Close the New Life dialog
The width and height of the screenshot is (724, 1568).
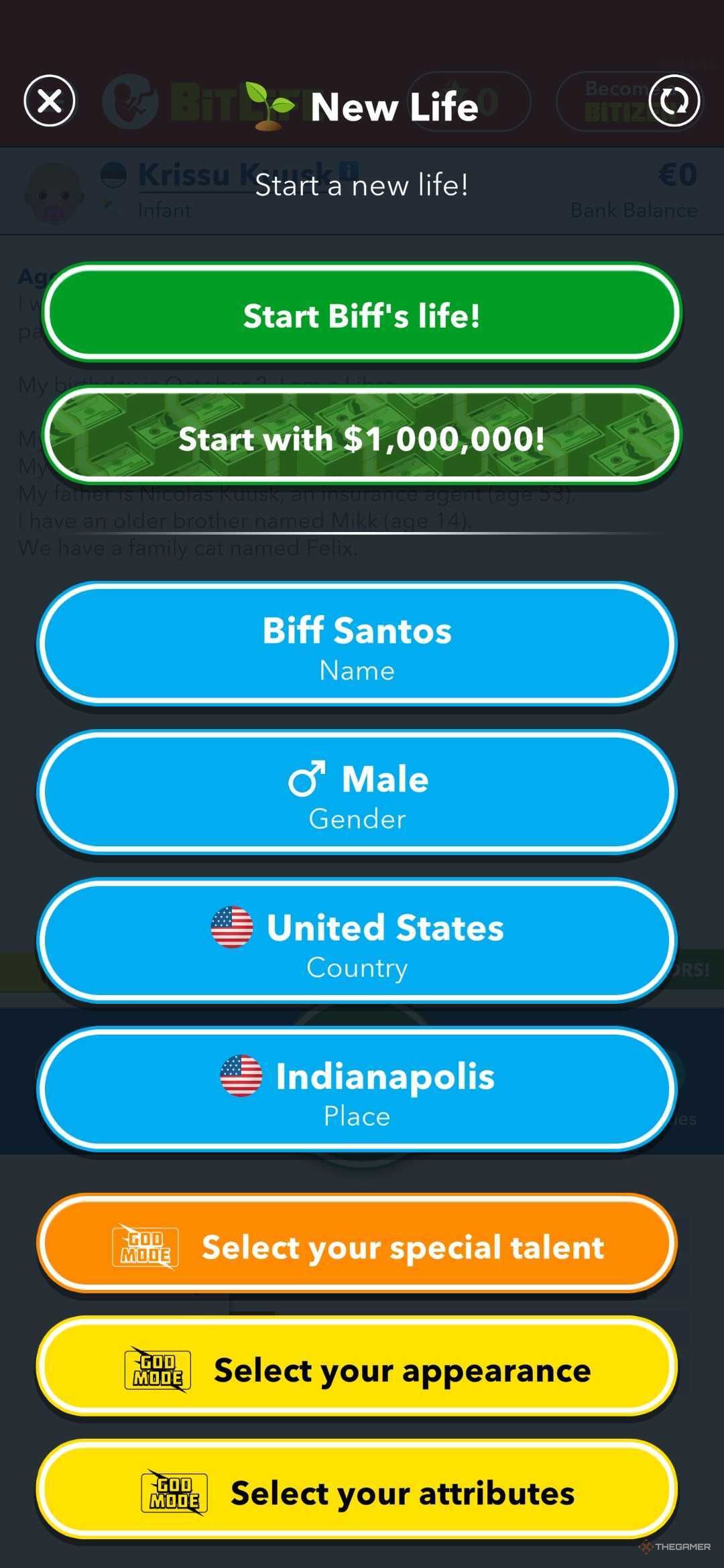(50, 101)
